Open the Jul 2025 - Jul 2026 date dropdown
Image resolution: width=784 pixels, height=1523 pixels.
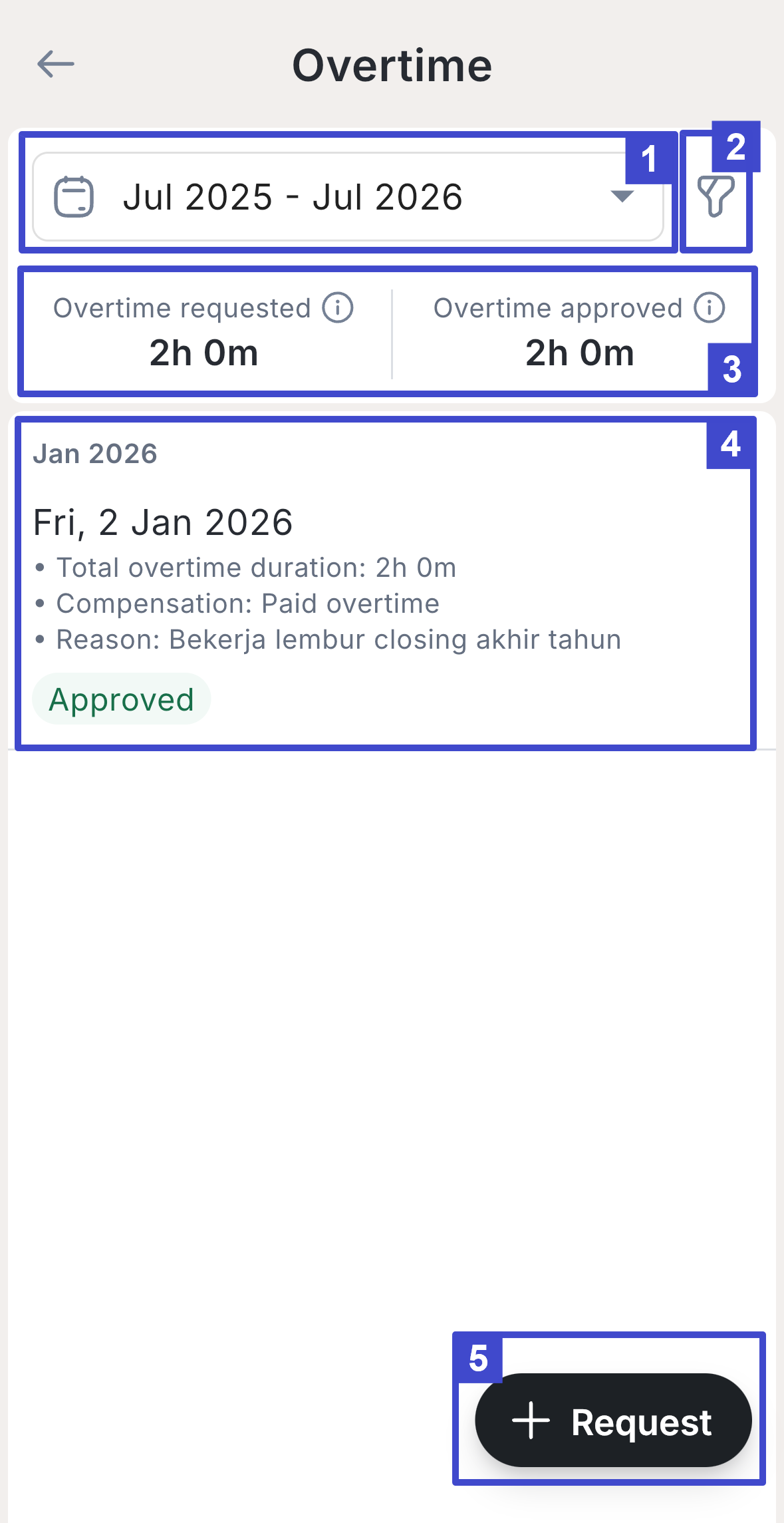tap(347, 197)
